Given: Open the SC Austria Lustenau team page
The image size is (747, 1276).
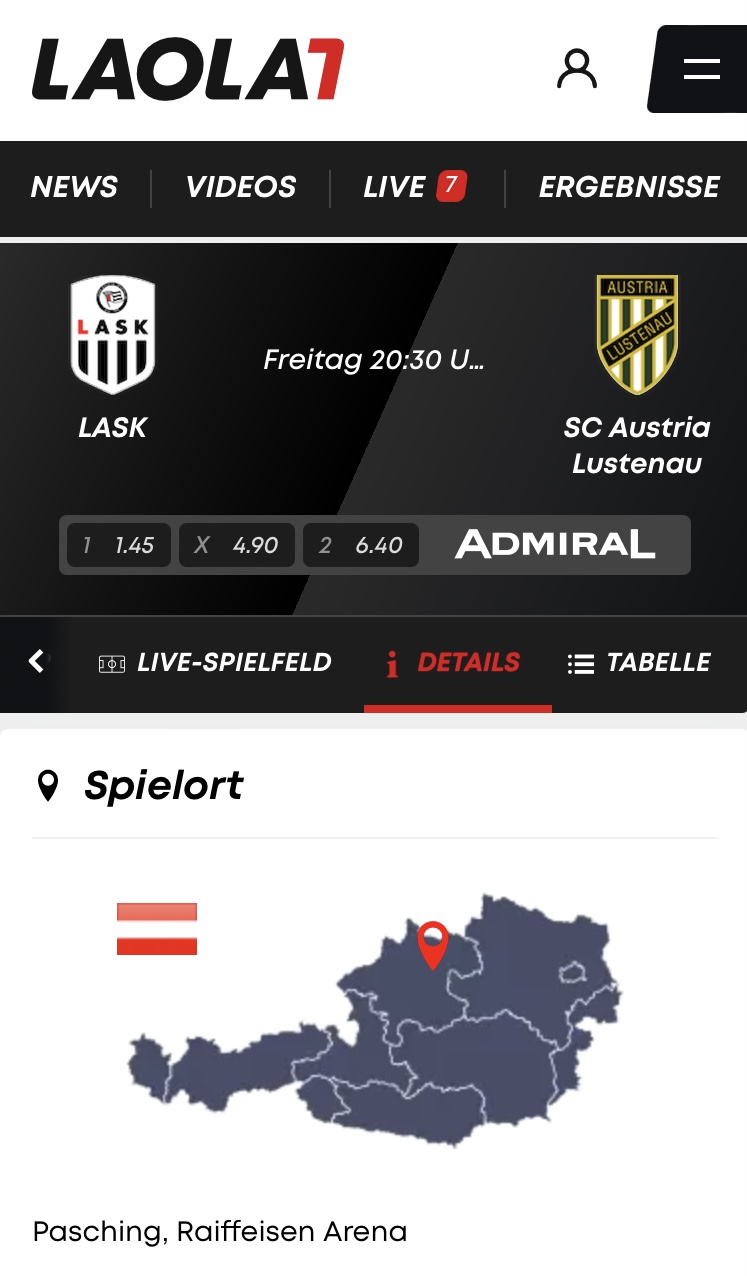Looking at the screenshot, I should [x=637, y=374].
